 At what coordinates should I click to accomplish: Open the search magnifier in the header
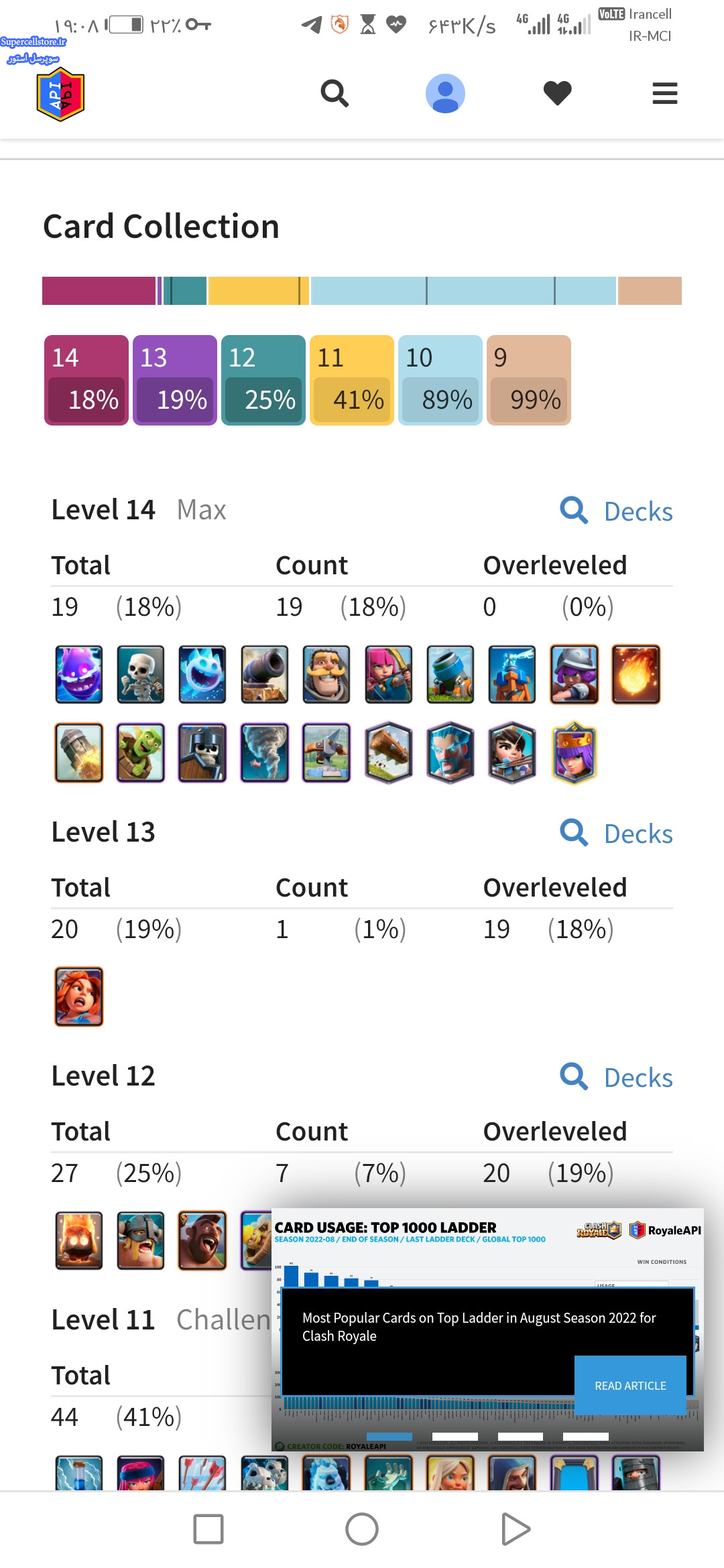pos(335,93)
